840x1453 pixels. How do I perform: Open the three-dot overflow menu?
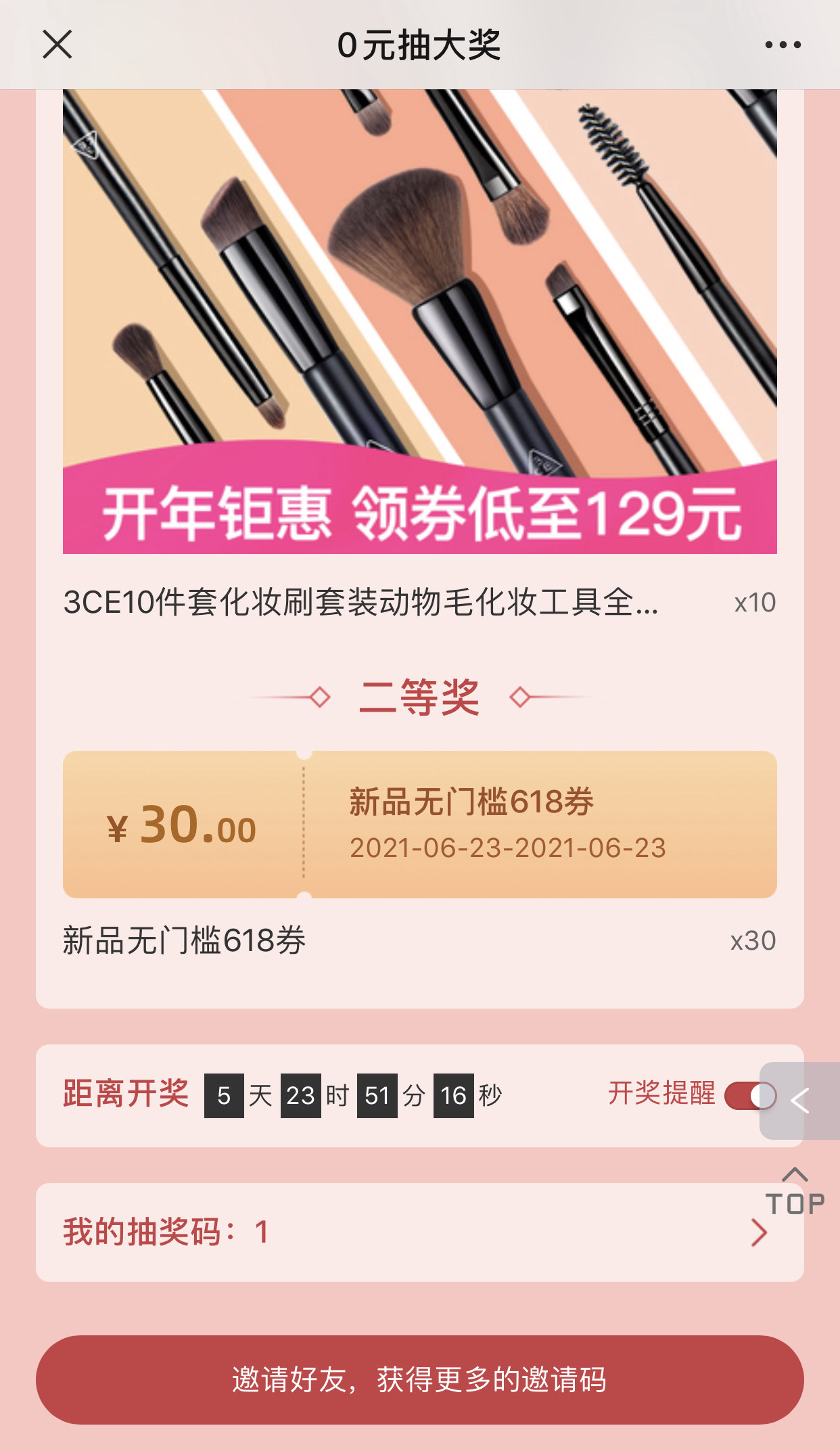point(783,45)
